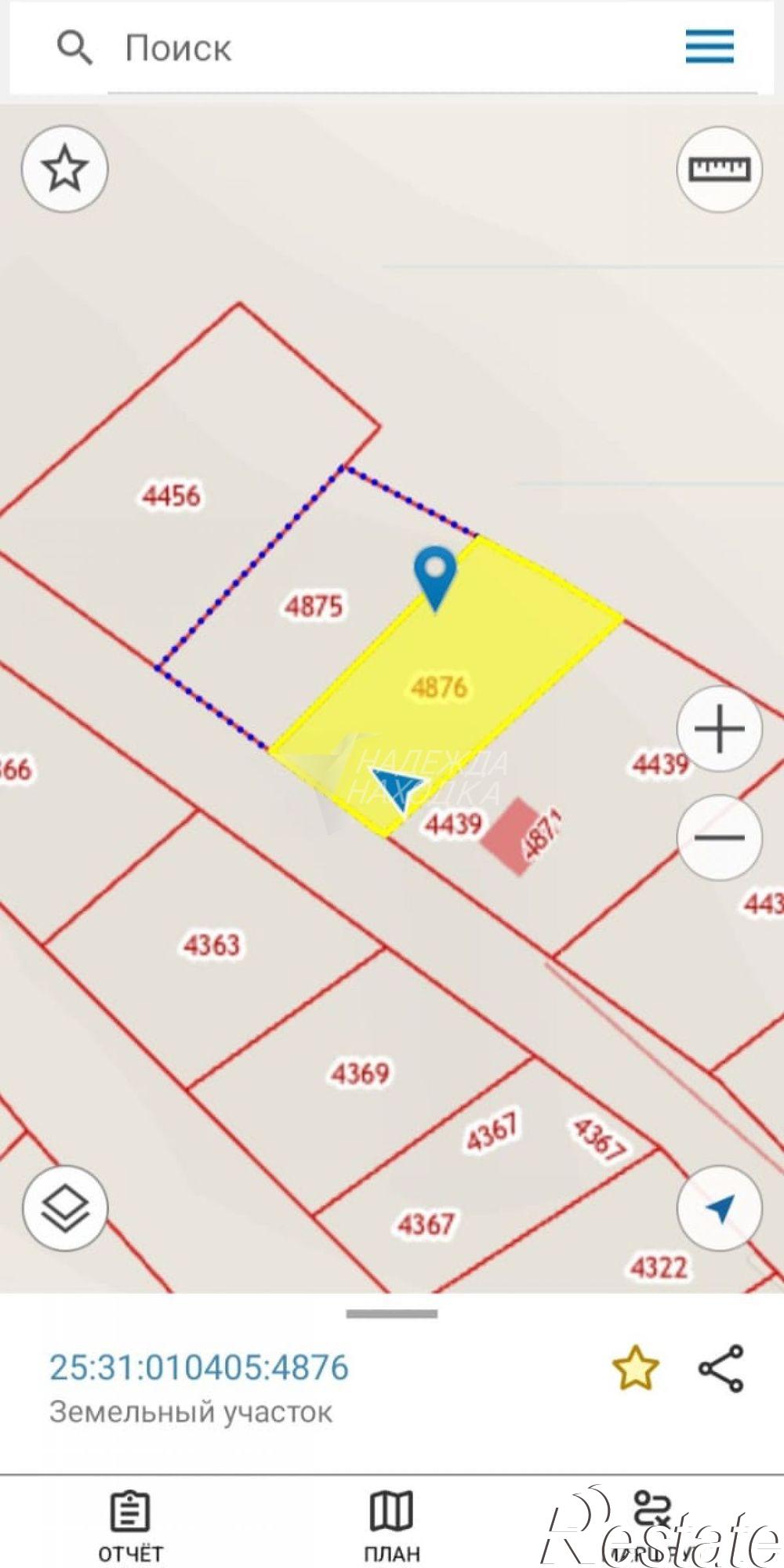
Task: Tap the Поиск search field
Action: point(392,49)
